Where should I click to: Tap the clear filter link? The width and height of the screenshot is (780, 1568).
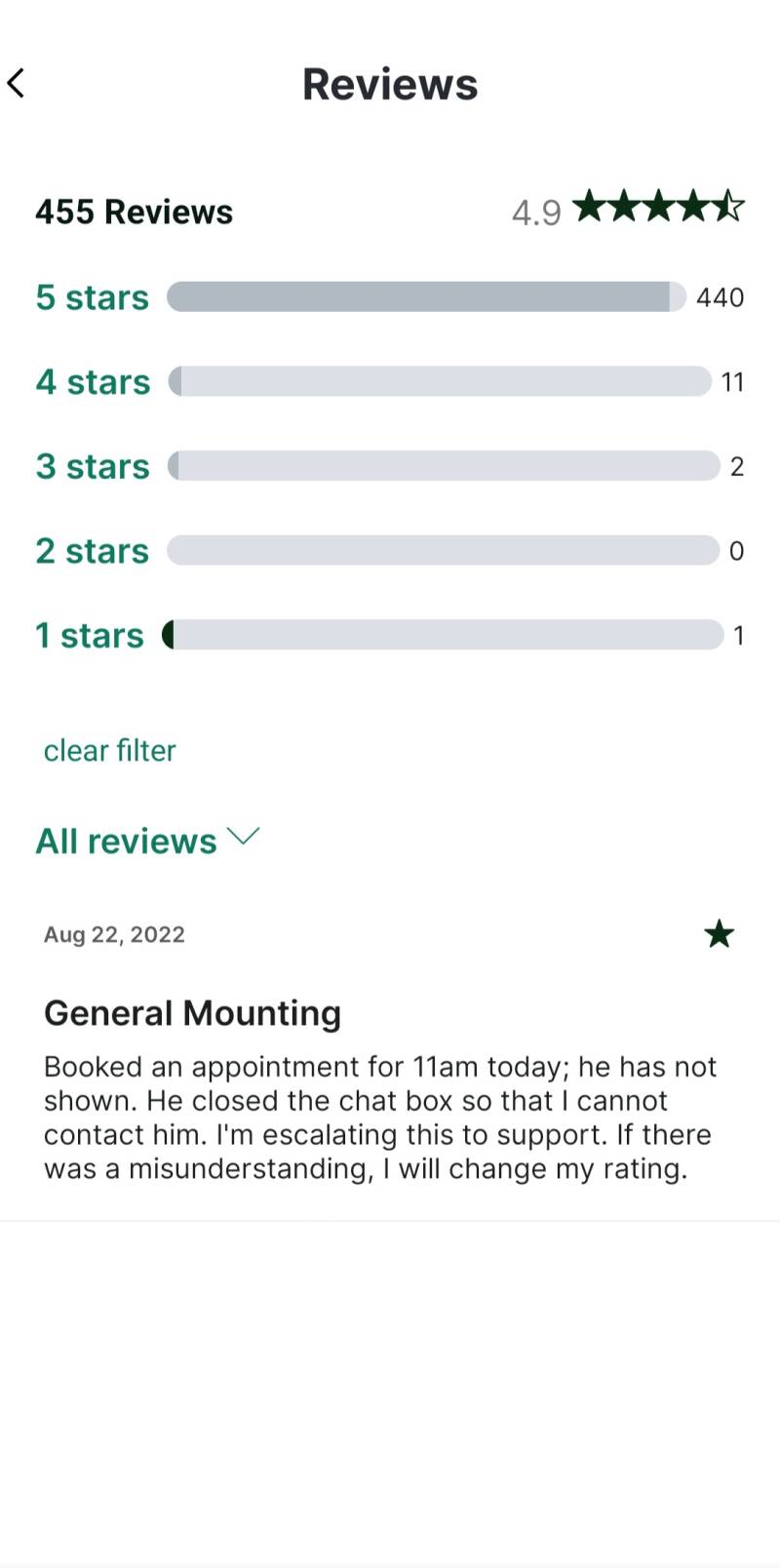109,751
